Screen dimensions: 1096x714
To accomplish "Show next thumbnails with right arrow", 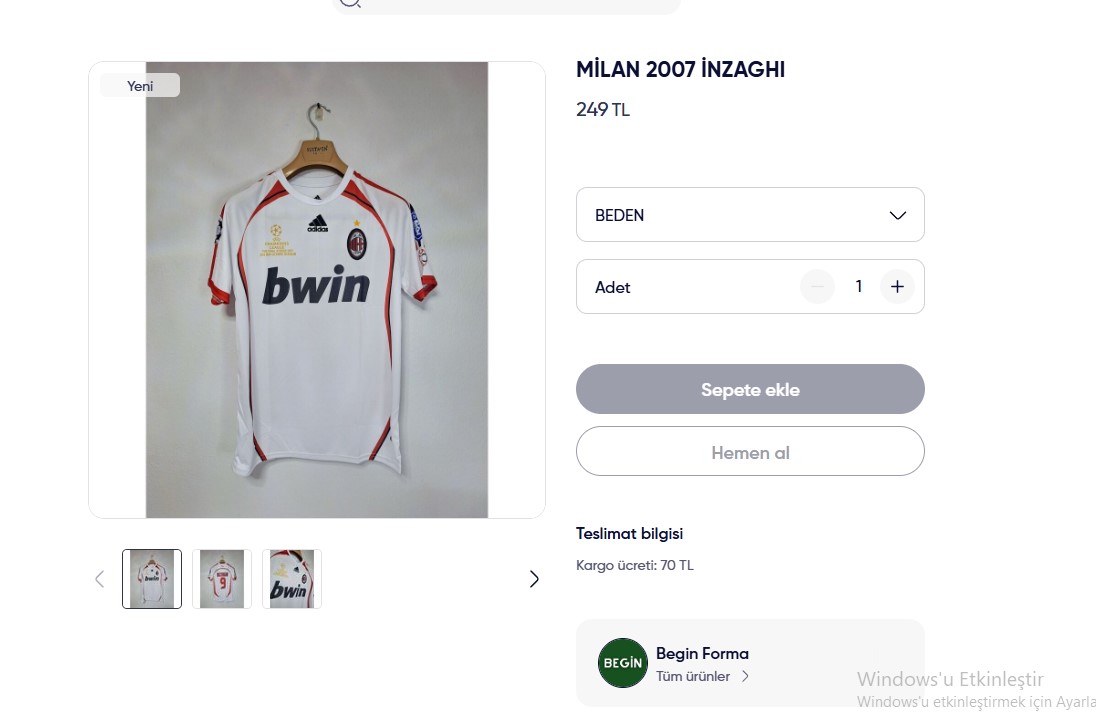I will 534,579.
